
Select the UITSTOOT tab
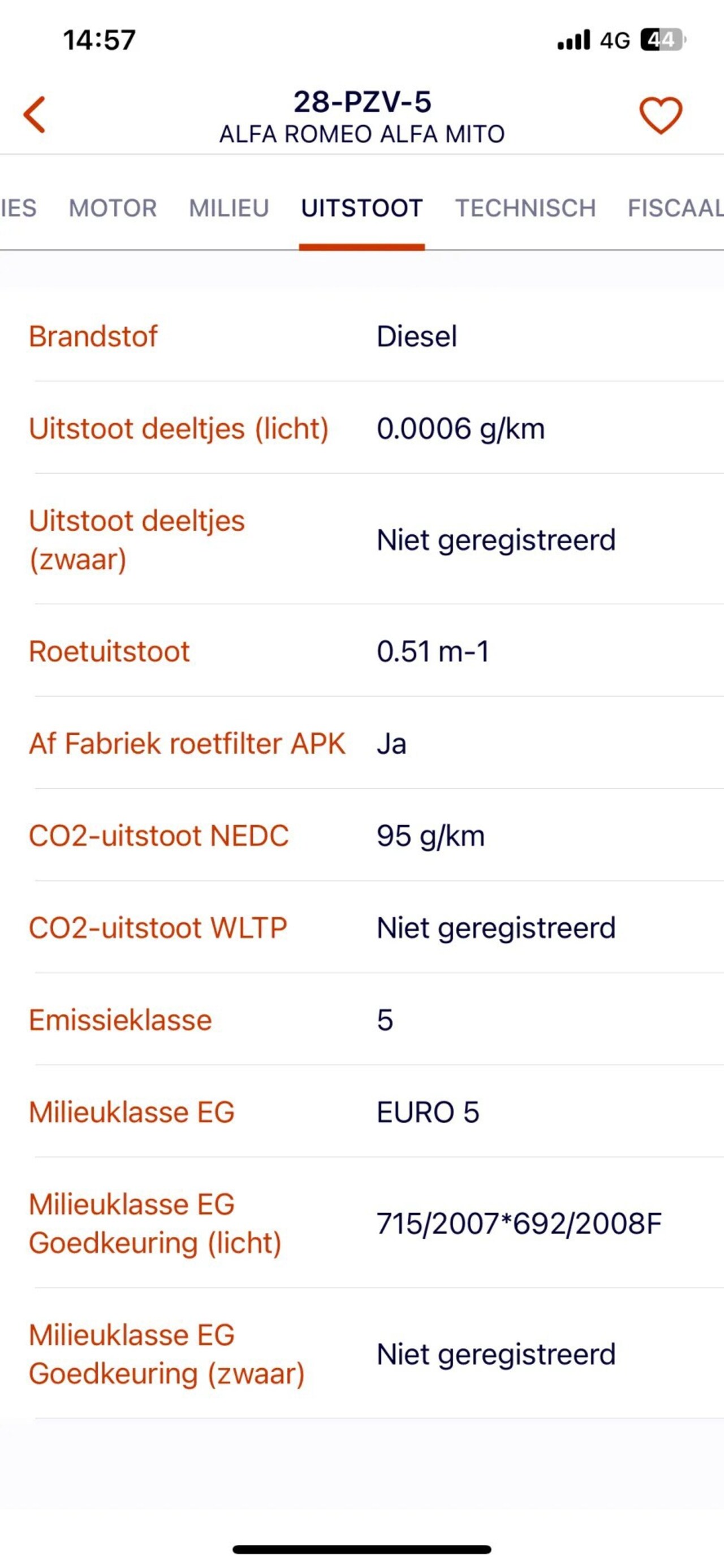coord(362,208)
